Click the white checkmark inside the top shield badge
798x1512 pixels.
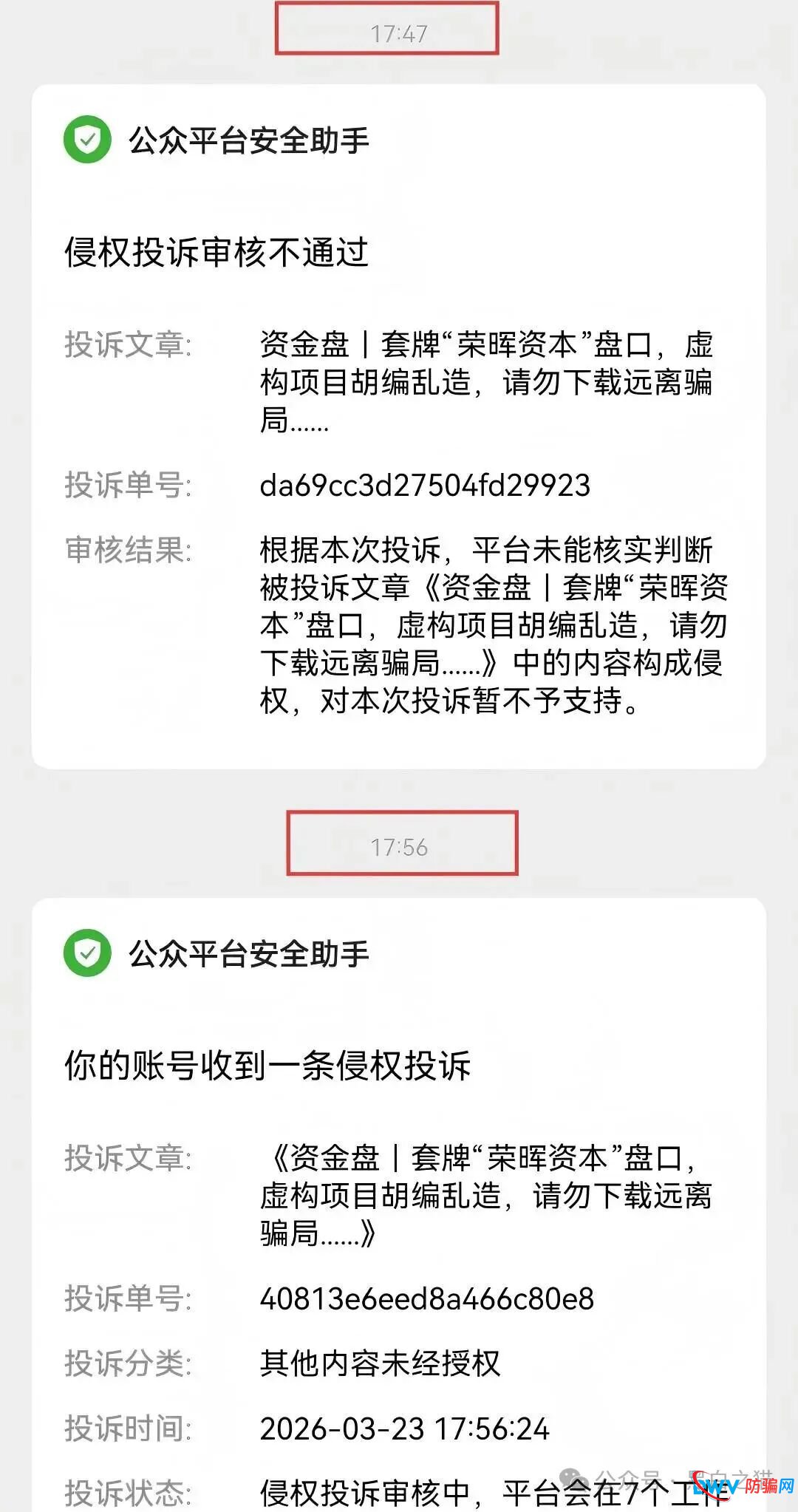[86, 140]
